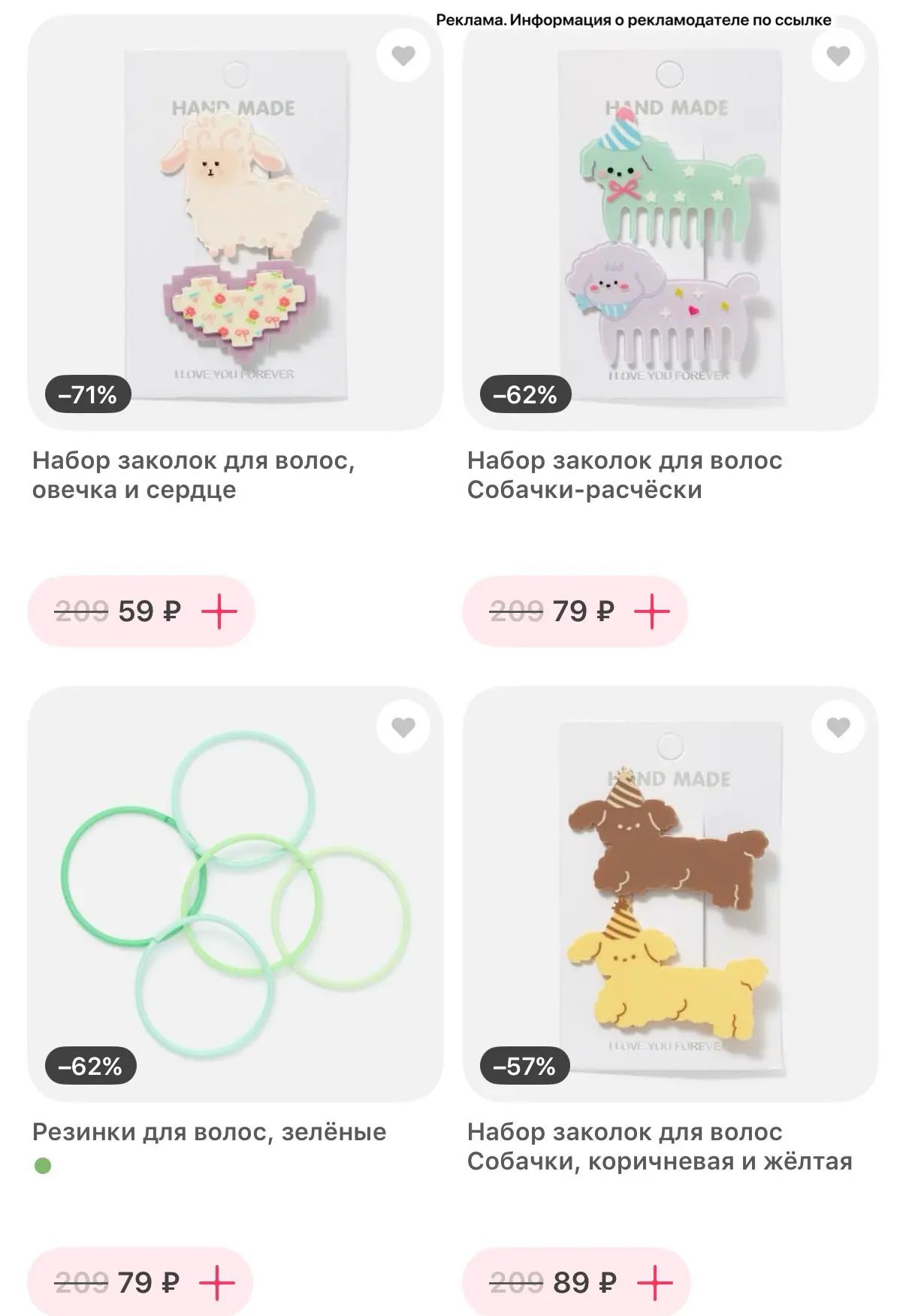Add green hair ties to favorites
Viewport: 906px width, 1316px height.
(403, 726)
